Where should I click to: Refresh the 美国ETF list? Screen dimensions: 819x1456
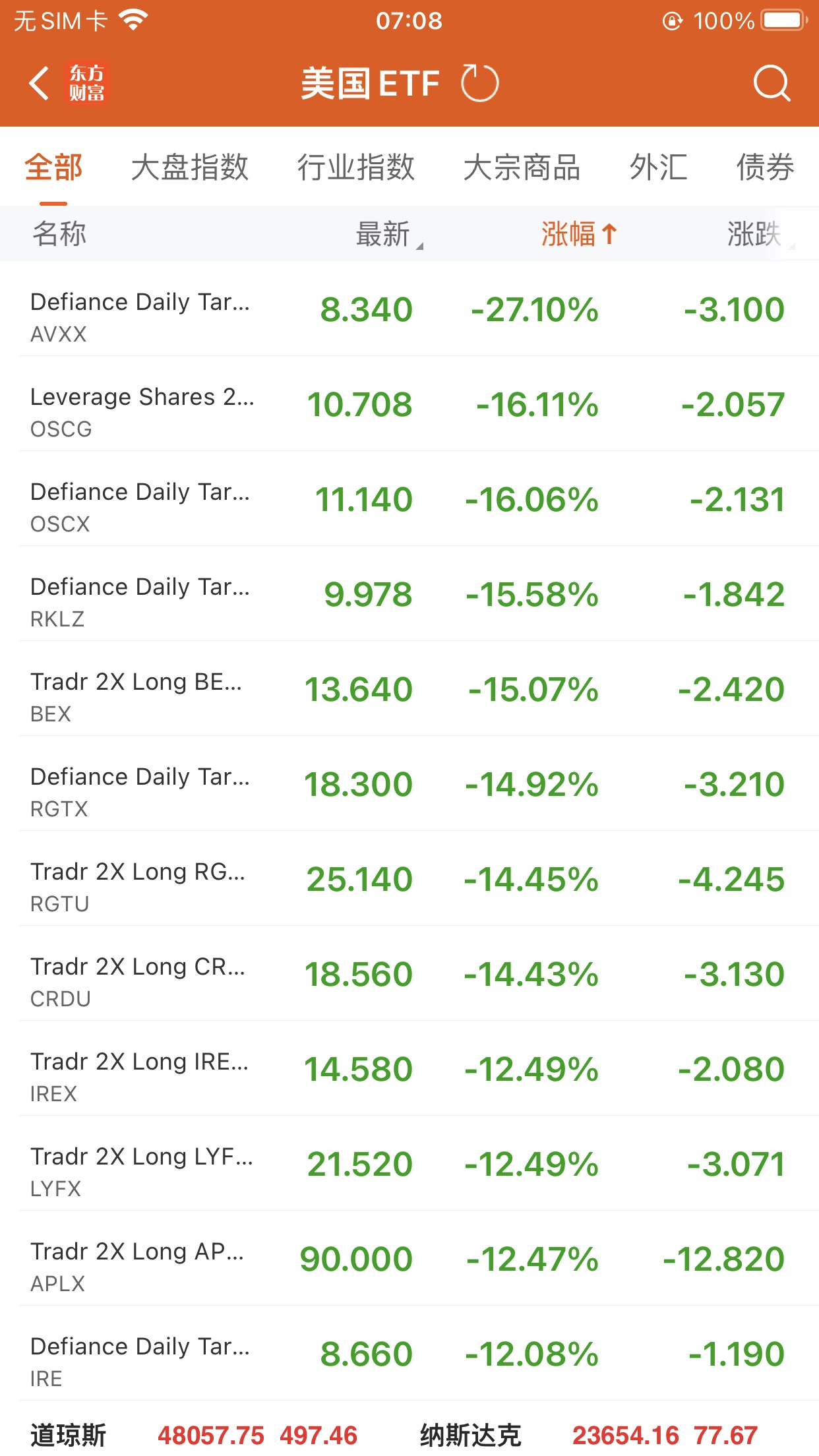pyautogui.click(x=479, y=84)
